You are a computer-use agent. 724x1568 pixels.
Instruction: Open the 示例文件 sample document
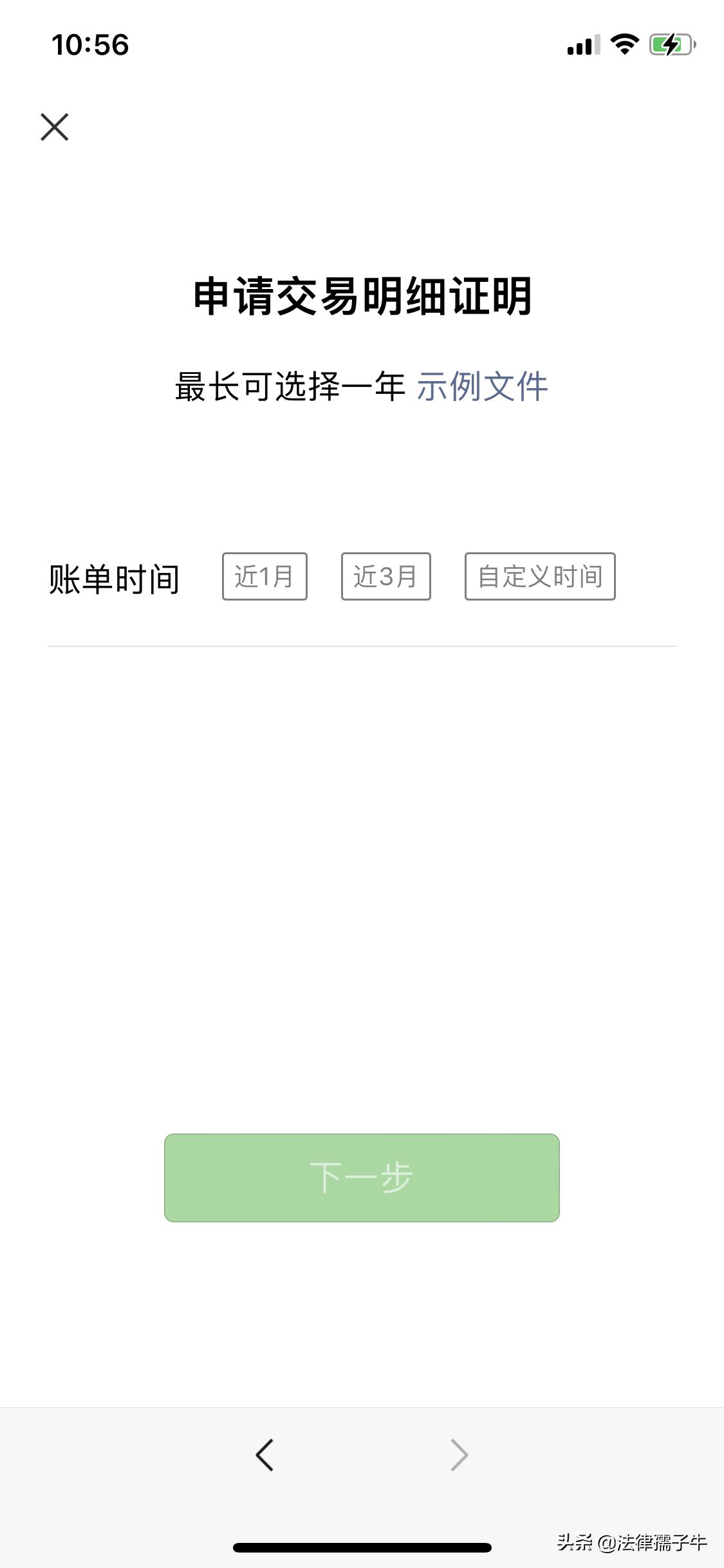pos(481,387)
